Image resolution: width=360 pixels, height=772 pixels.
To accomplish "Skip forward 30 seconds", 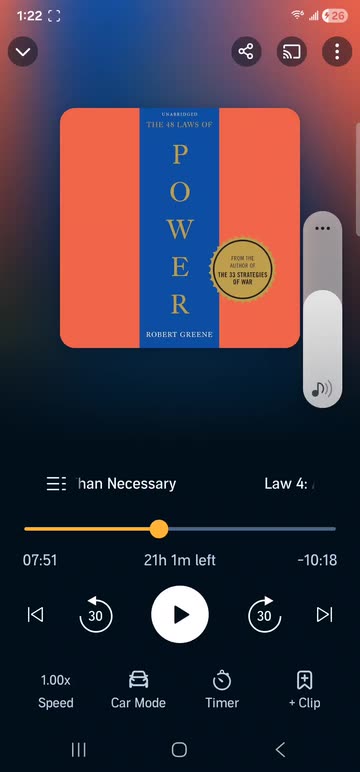I will (x=264, y=614).
